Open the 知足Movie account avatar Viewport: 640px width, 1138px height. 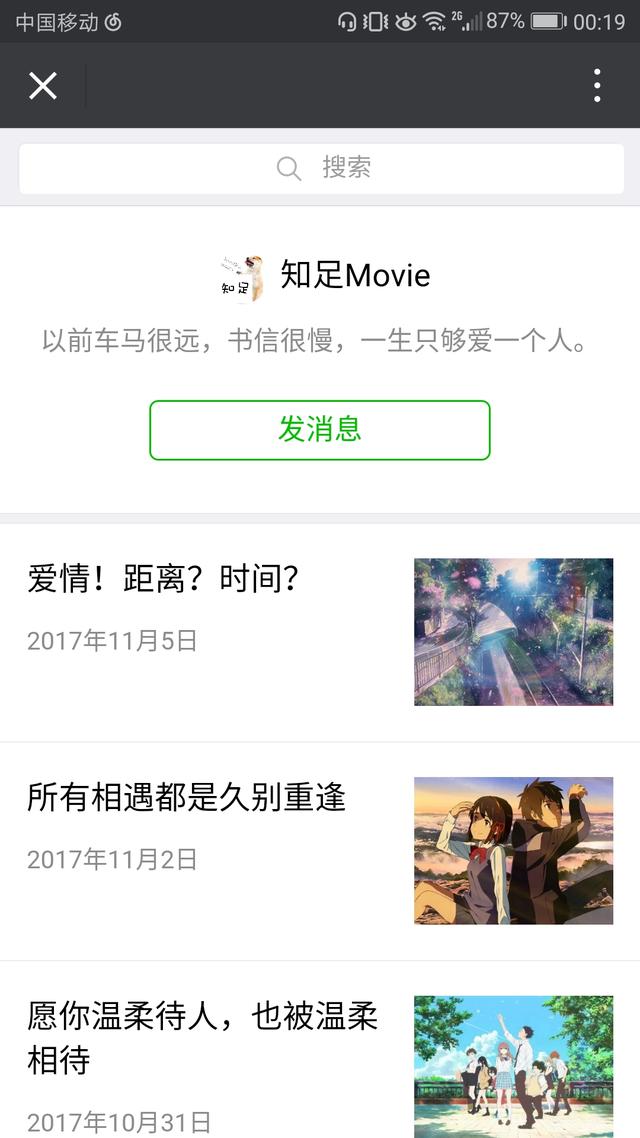[242, 277]
